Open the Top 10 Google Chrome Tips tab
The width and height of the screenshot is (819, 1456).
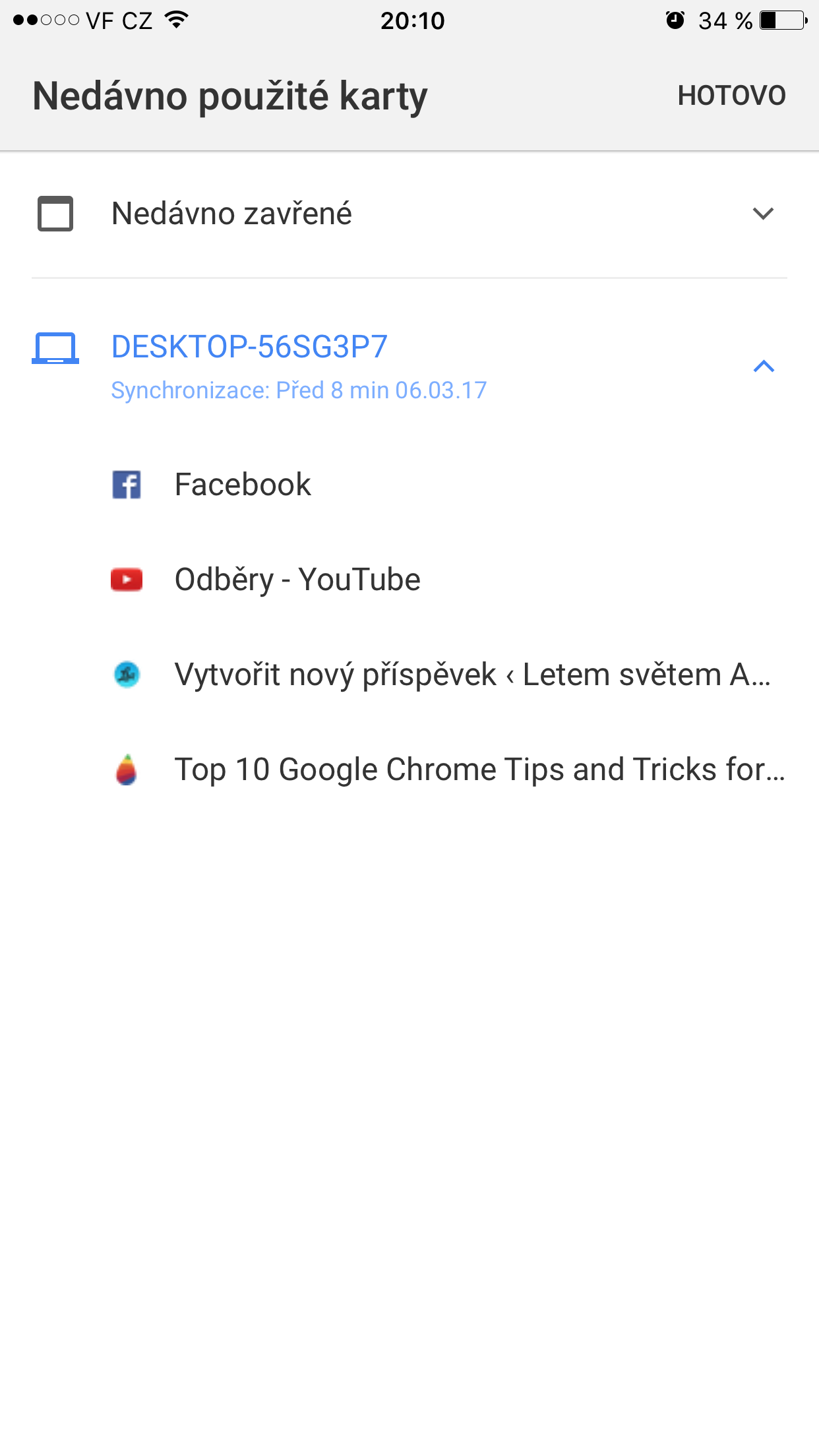pyautogui.click(x=481, y=768)
